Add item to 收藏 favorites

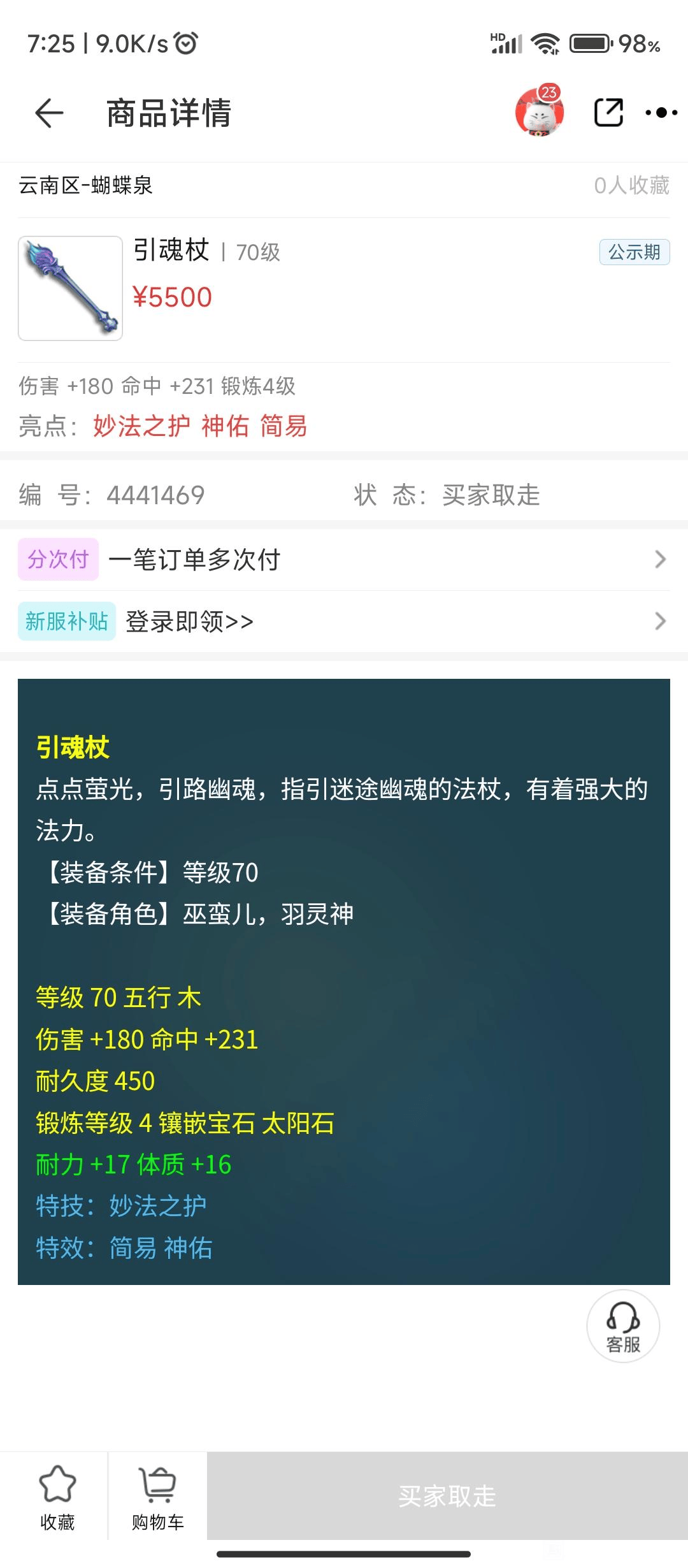(x=57, y=1497)
